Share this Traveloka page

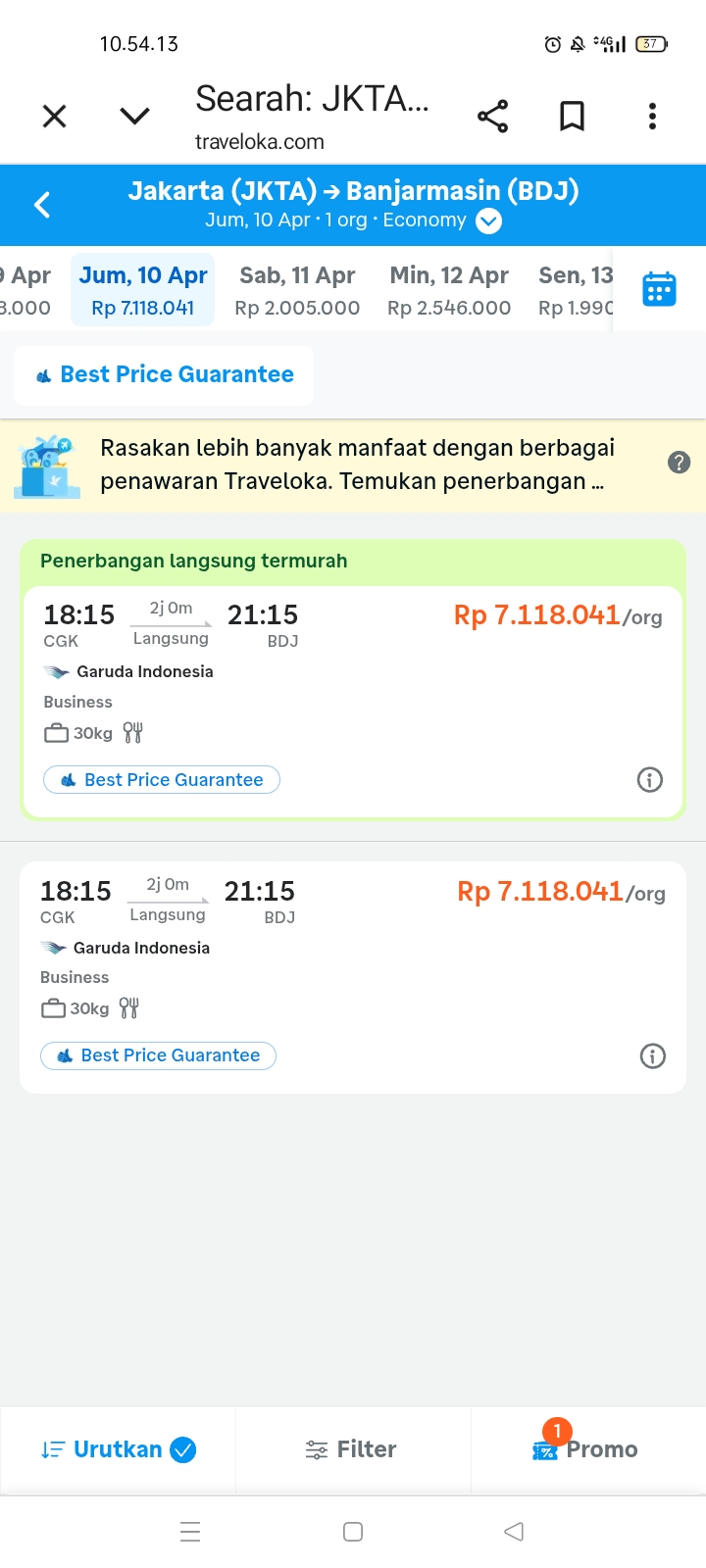pos(492,117)
